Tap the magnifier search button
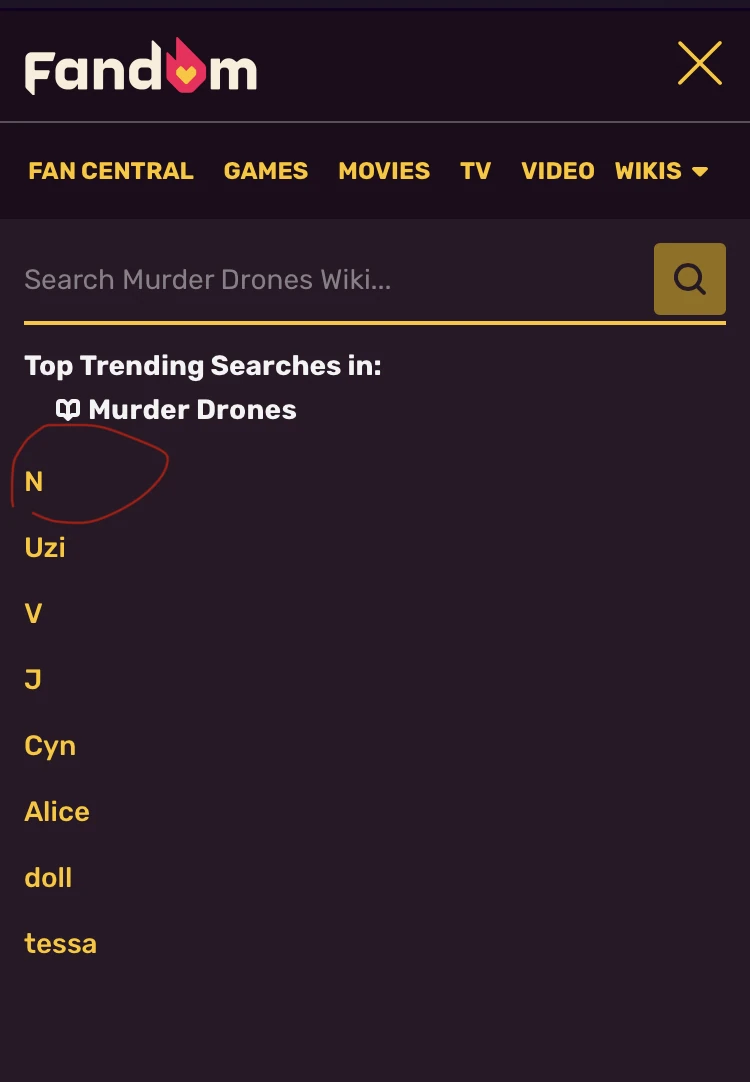 click(690, 279)
